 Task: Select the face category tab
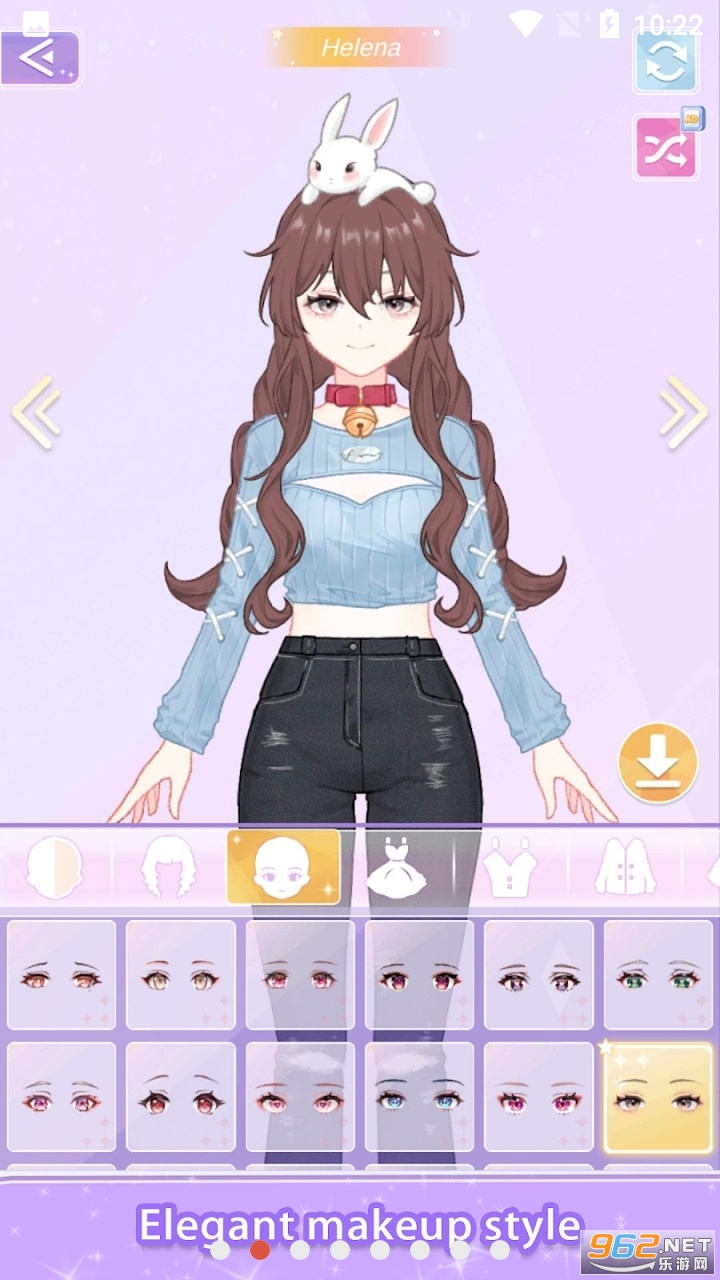point(283,866)
